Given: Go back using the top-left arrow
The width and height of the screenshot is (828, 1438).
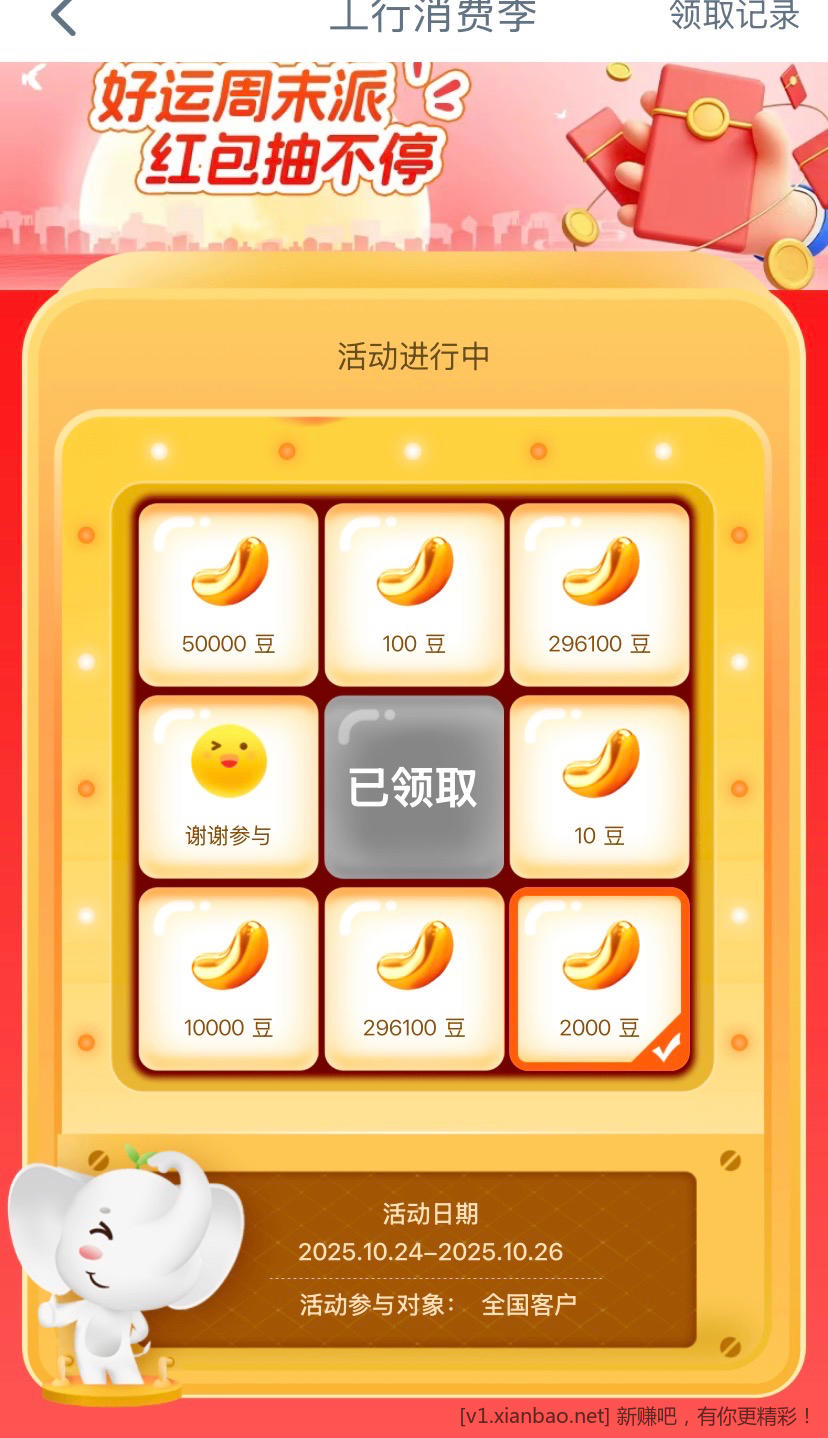Looking at the screenshot, I should coord(63,18).
